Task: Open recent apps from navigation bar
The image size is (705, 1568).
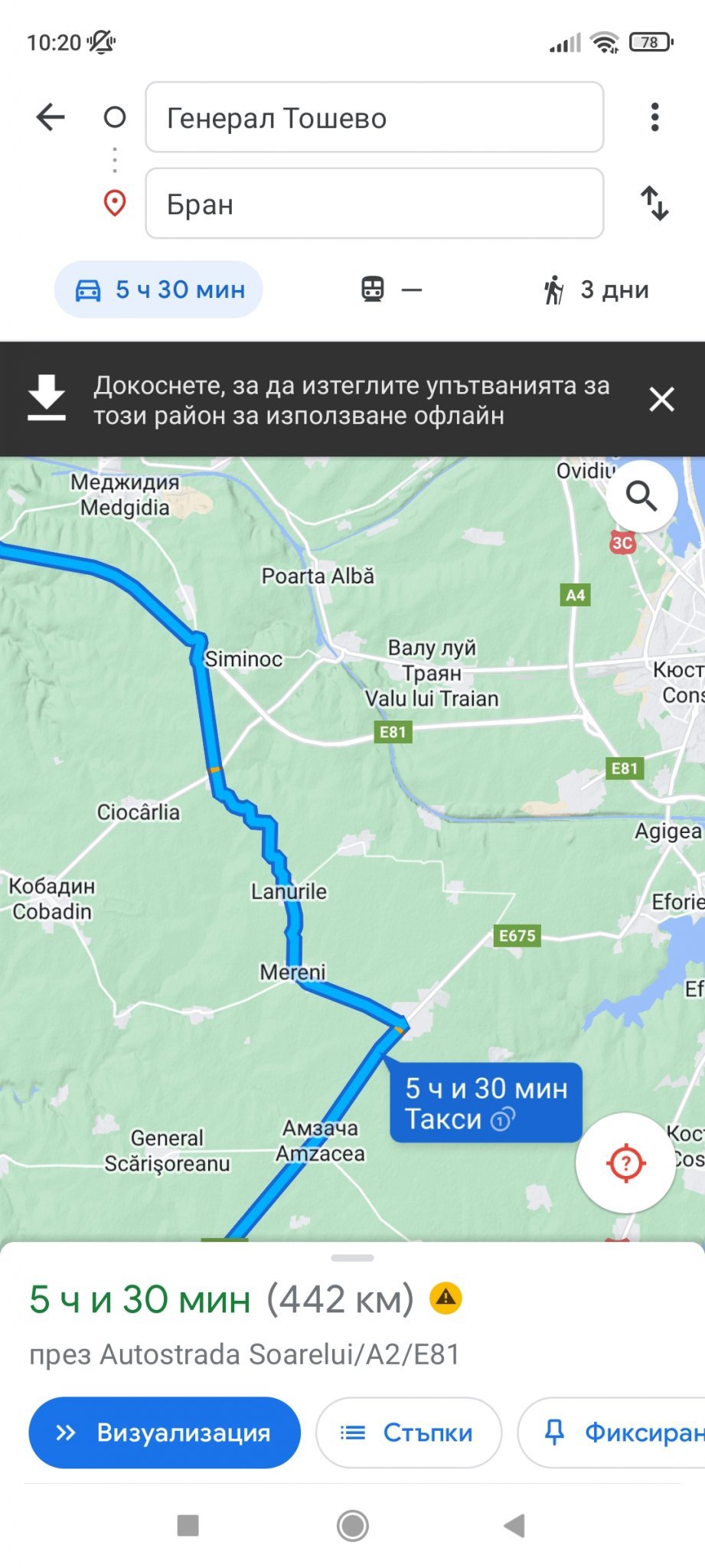Action: click(x=188, y=1526)
